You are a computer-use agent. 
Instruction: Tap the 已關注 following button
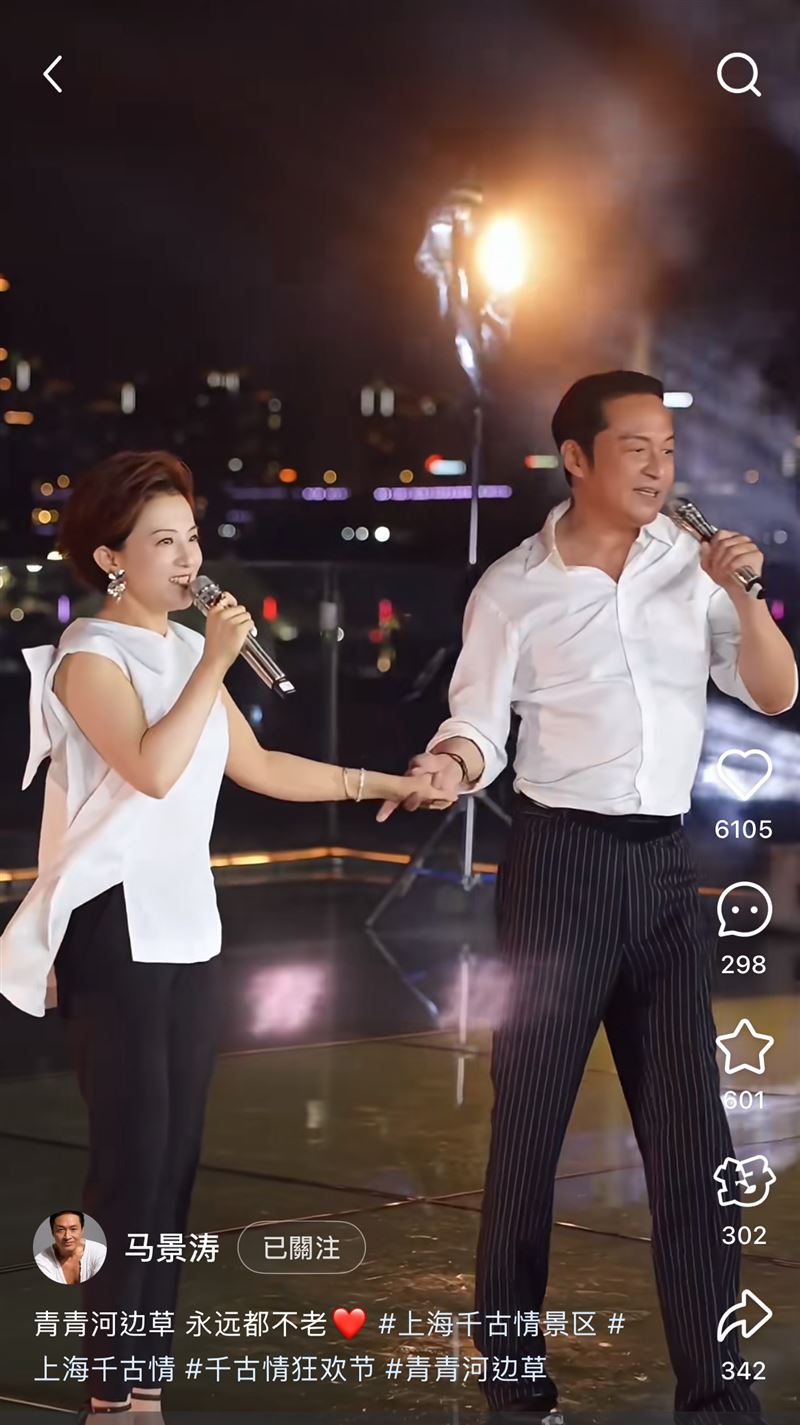click(301, 1247)
